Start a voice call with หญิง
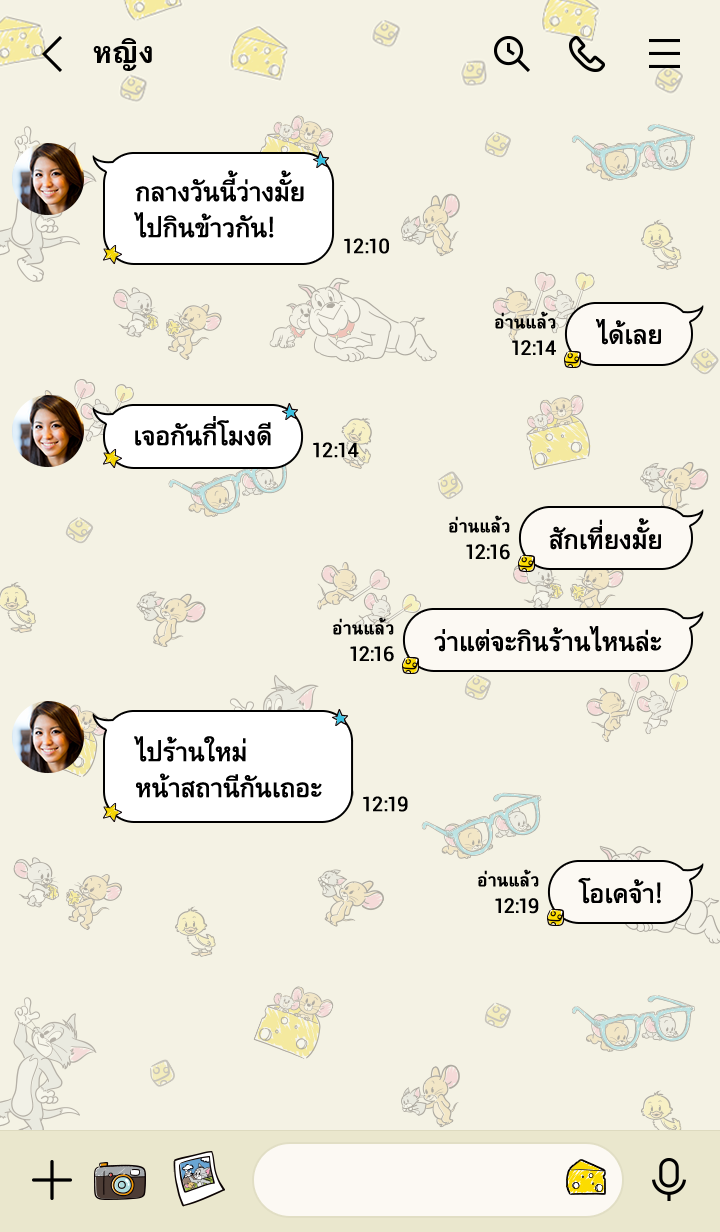 pyautogui.click(x=587, y=54)
